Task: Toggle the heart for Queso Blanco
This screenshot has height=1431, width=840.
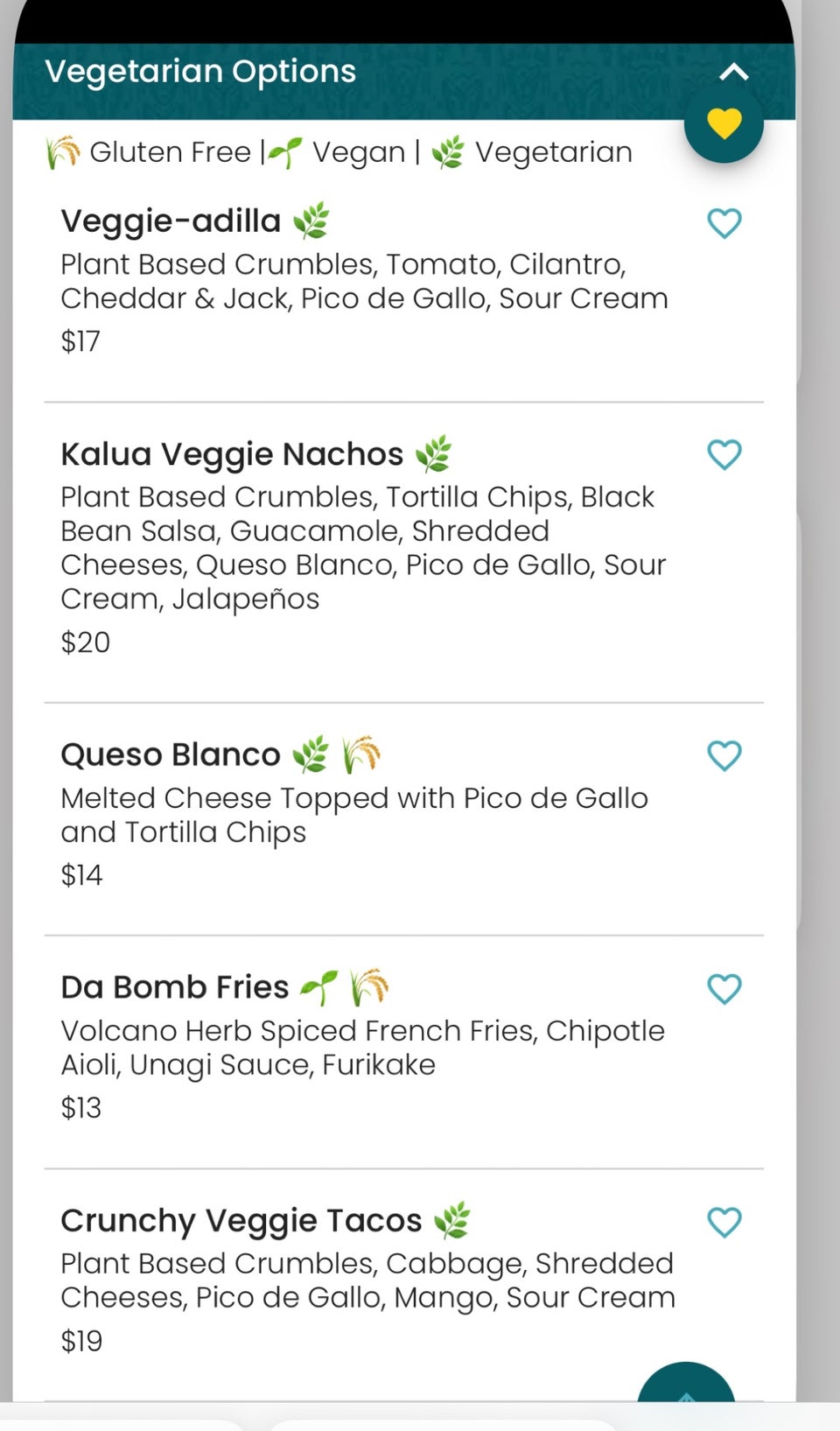Action: point(724,755)
